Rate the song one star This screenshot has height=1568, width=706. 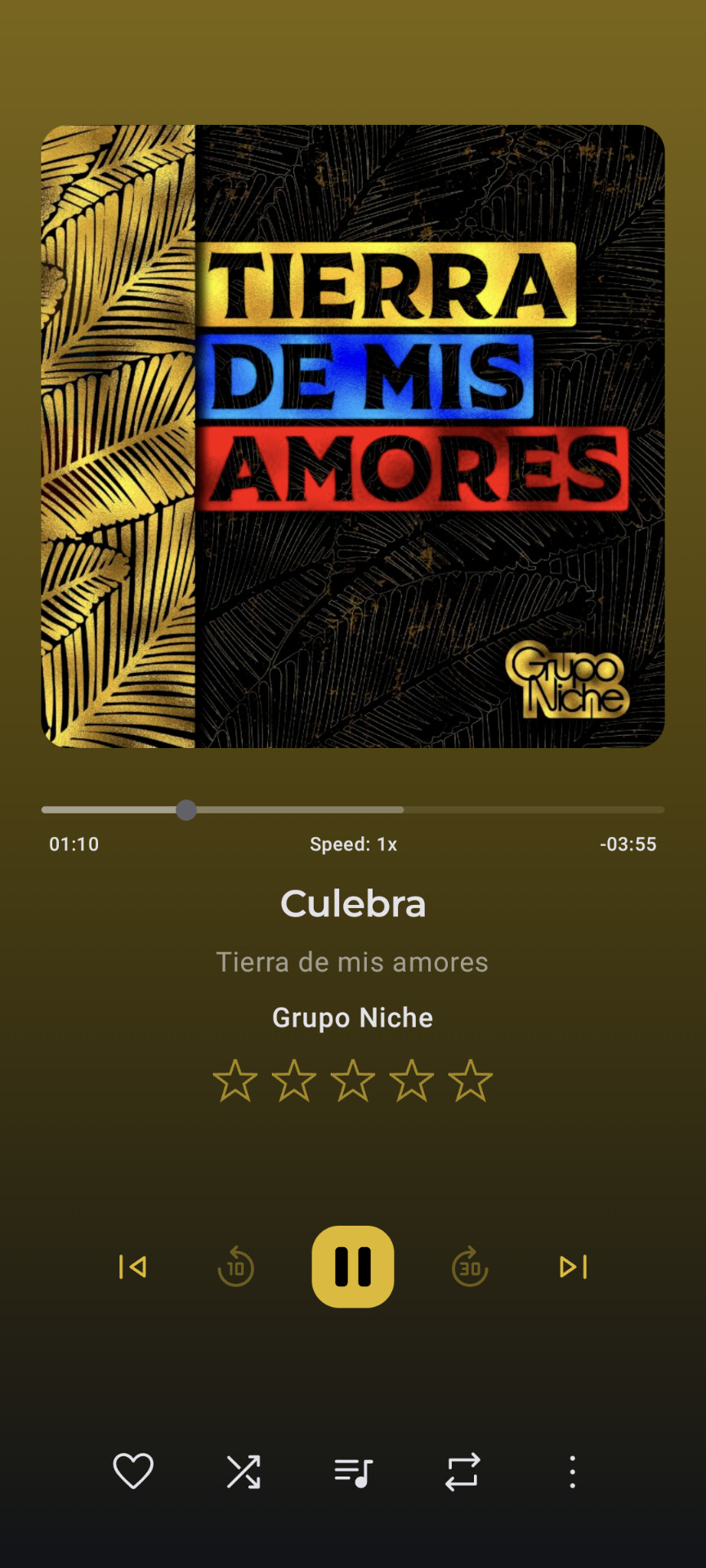(235, 1080)
